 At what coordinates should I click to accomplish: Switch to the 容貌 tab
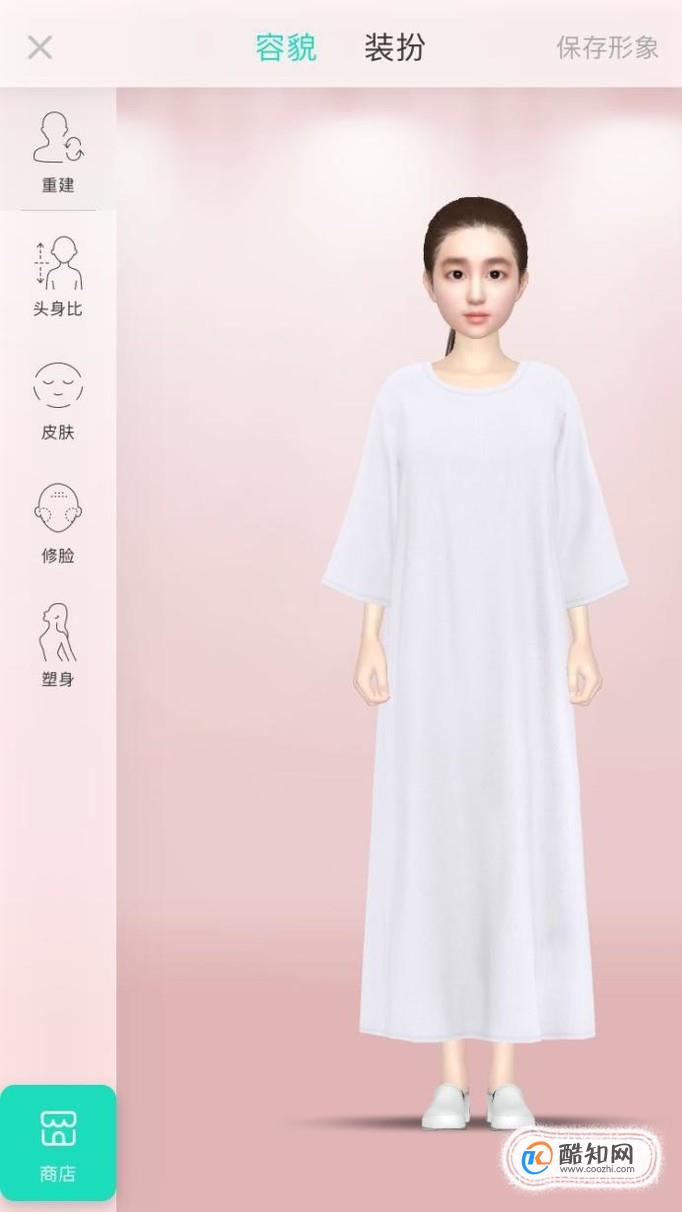pos(286,47)
